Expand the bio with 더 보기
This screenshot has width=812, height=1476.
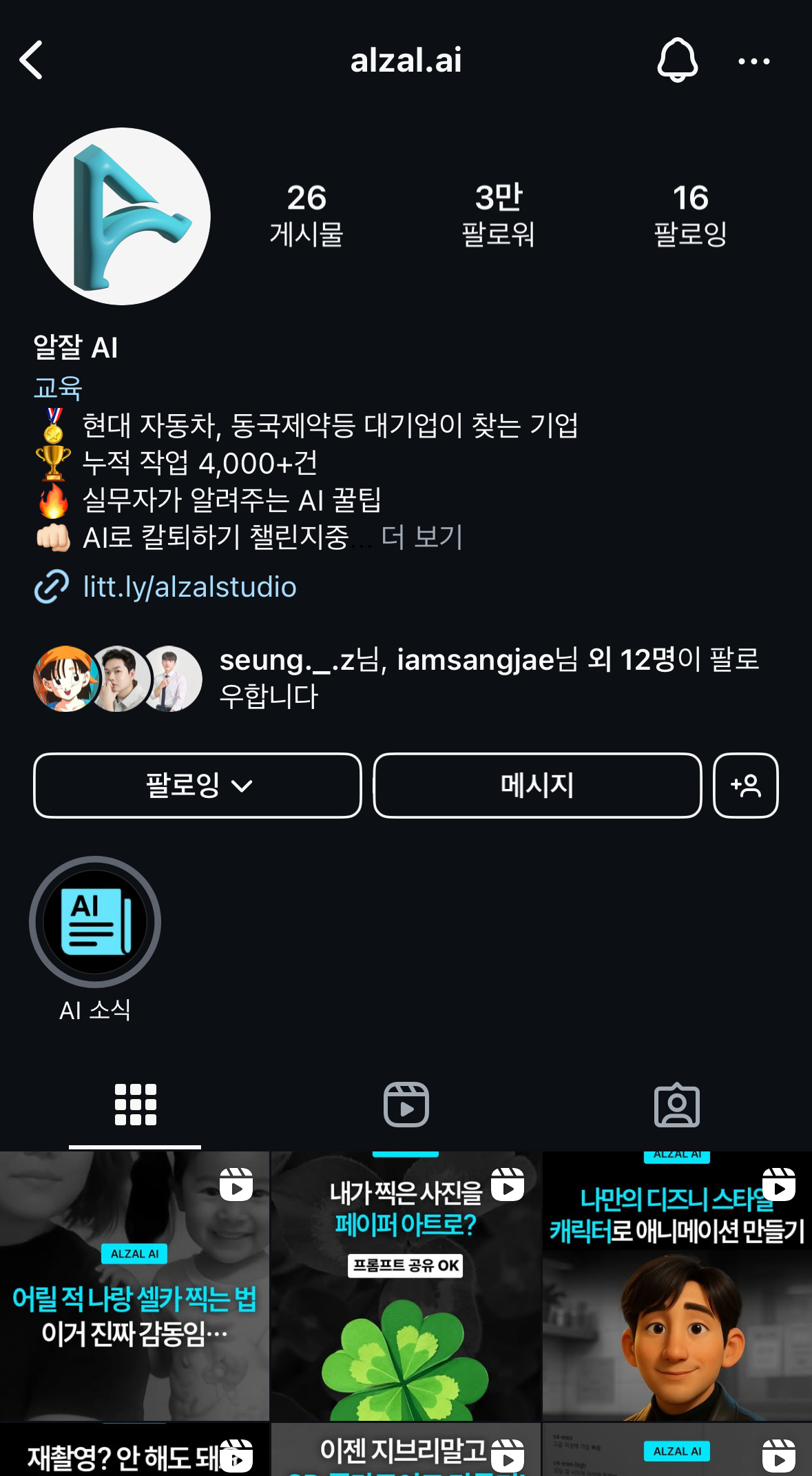pyautogui.click(x=421, y=537)
